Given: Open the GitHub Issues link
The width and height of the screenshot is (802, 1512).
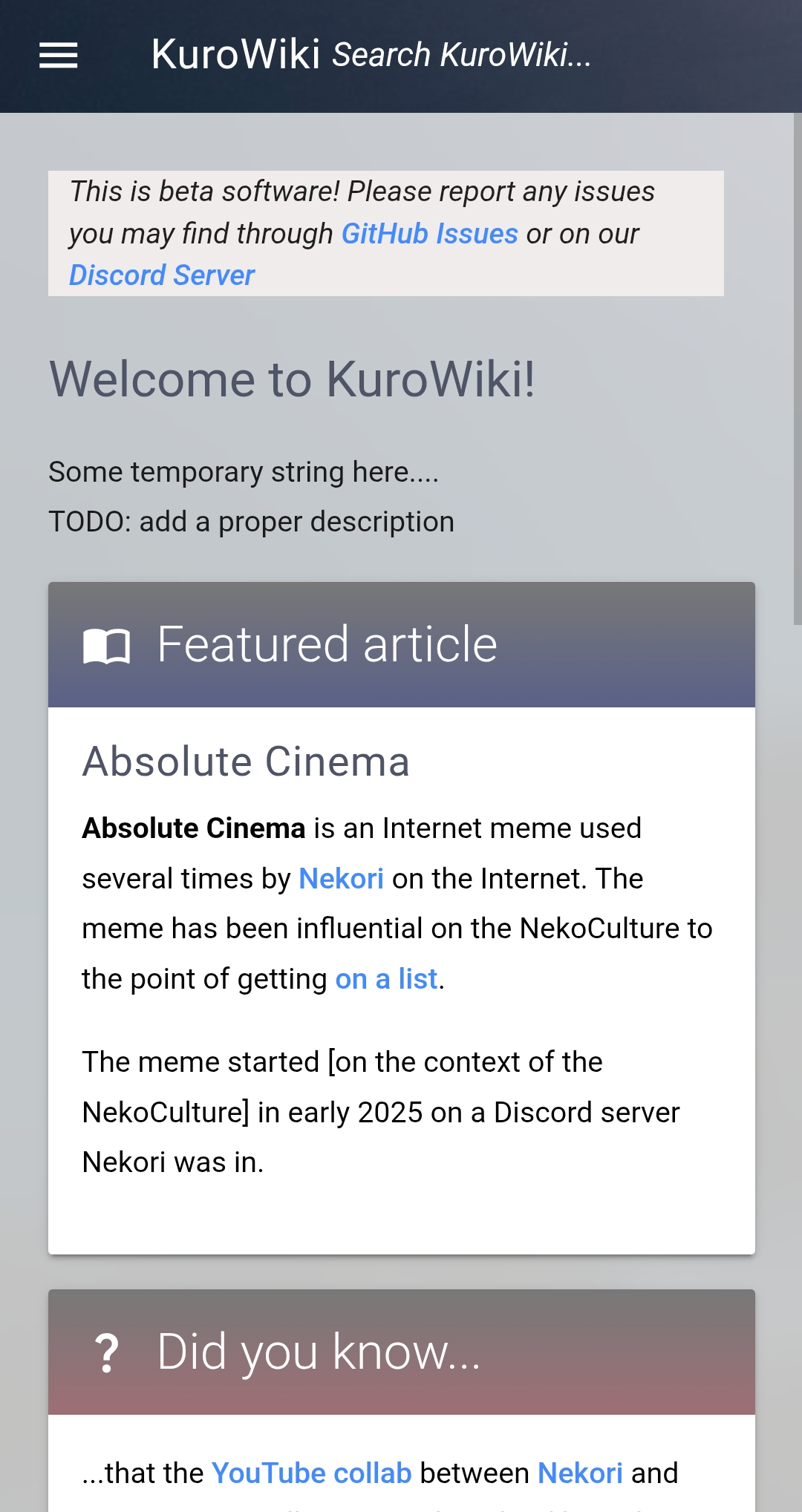Looking at the screenshot, I should click(429, 233).
